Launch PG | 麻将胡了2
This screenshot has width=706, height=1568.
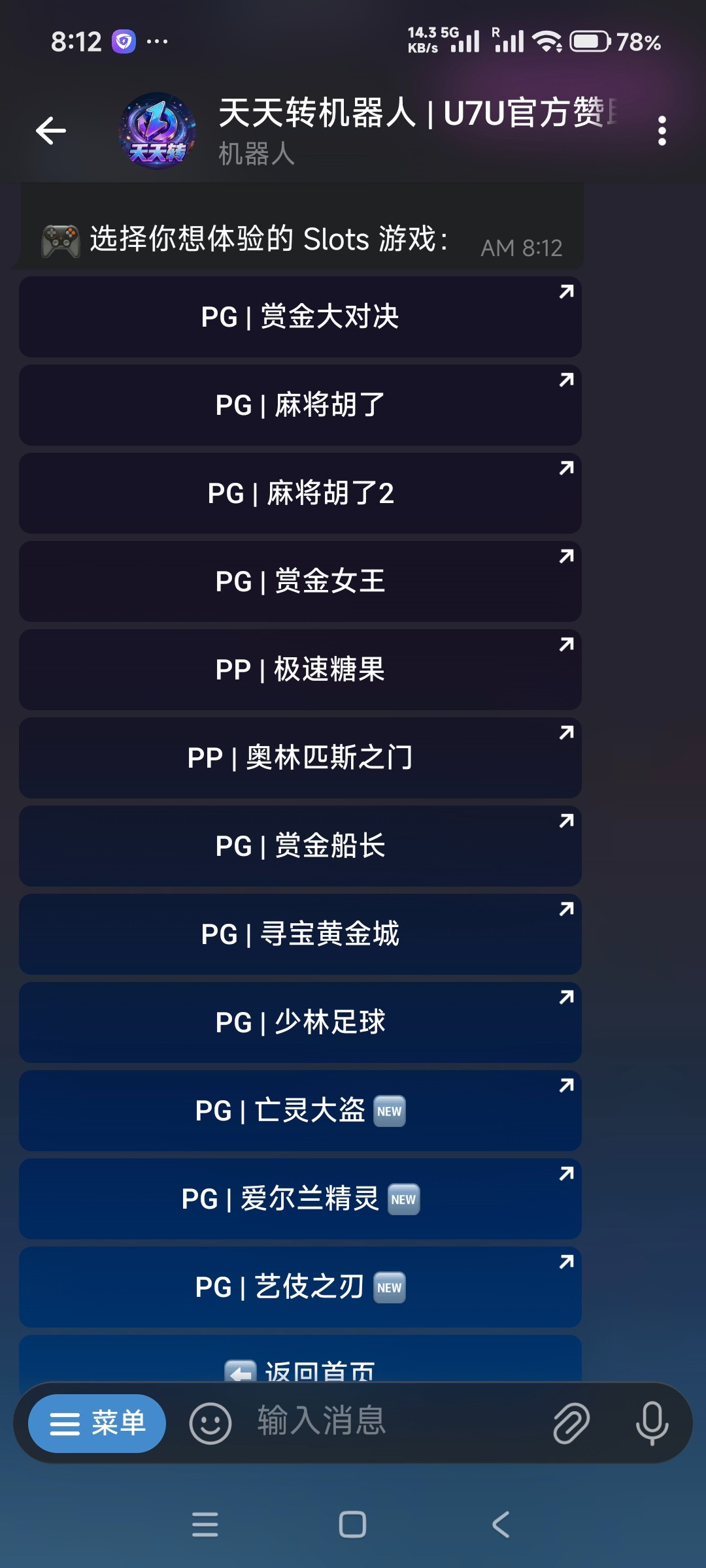pyautogui.click(x=300, y=493)
